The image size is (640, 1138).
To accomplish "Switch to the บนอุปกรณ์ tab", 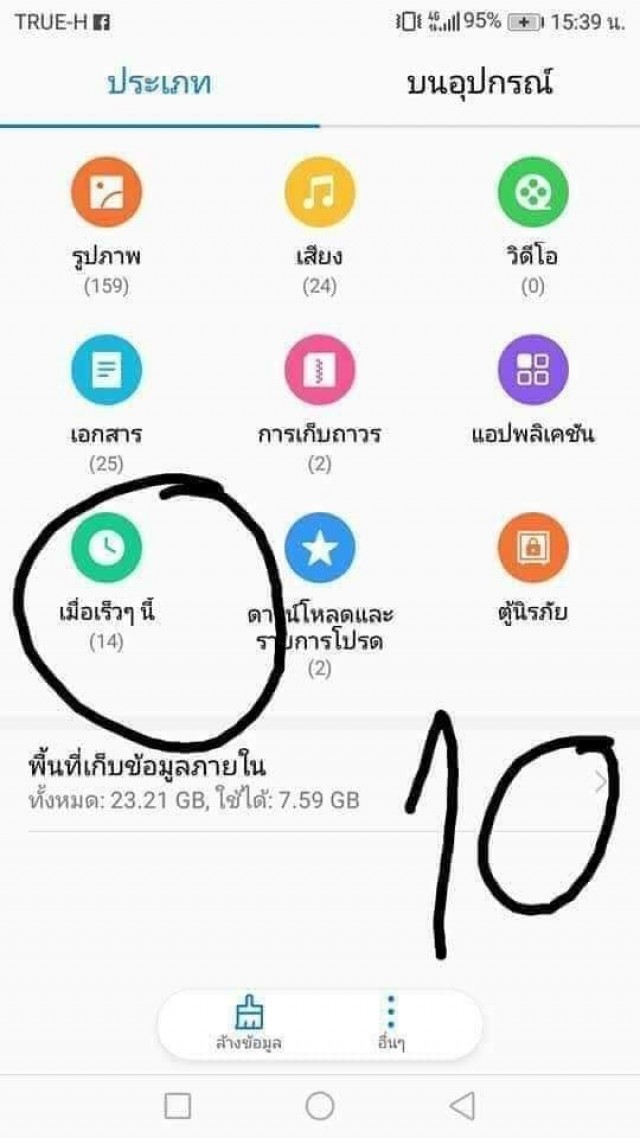I will pos(479,85).
